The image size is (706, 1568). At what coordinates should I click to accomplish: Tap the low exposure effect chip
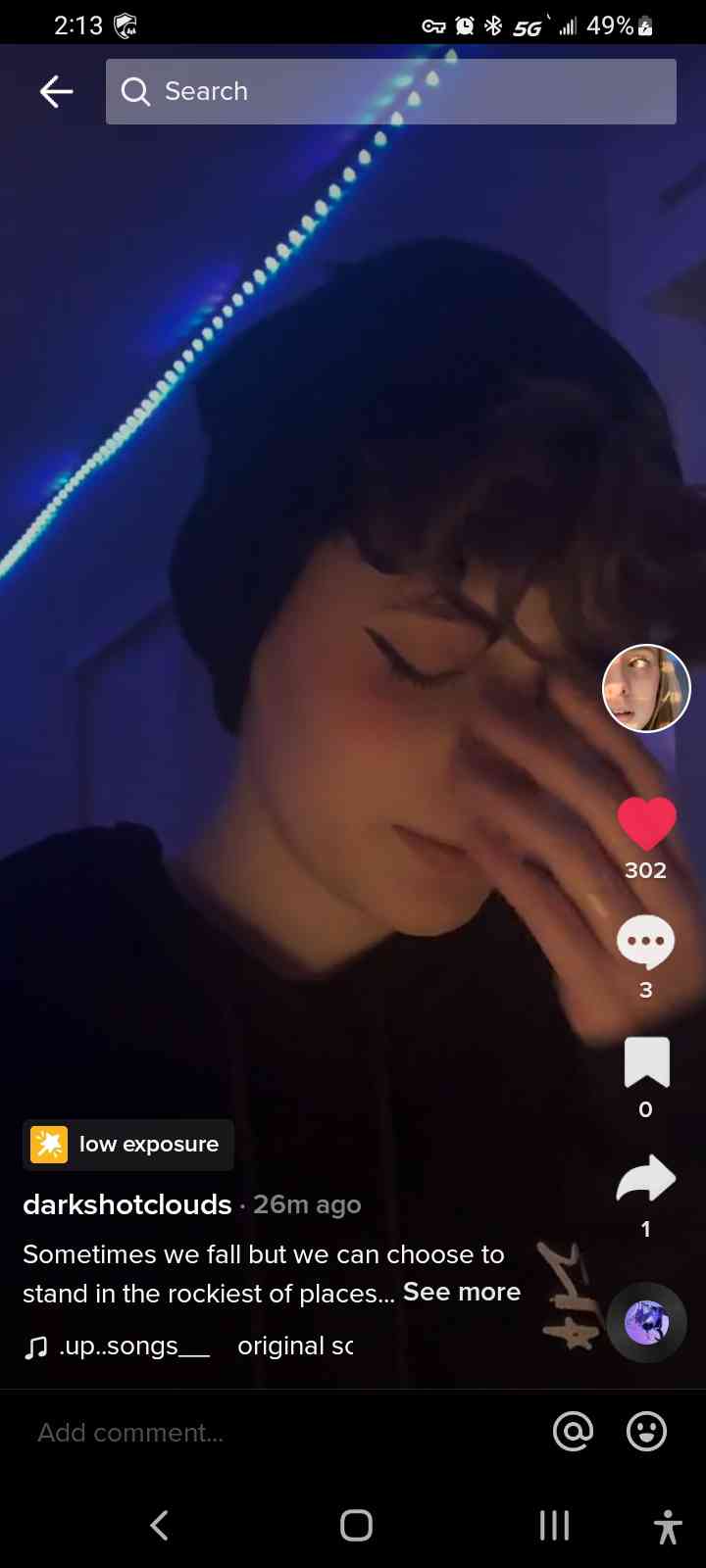pyautogui.click(x=128, y=1145)
